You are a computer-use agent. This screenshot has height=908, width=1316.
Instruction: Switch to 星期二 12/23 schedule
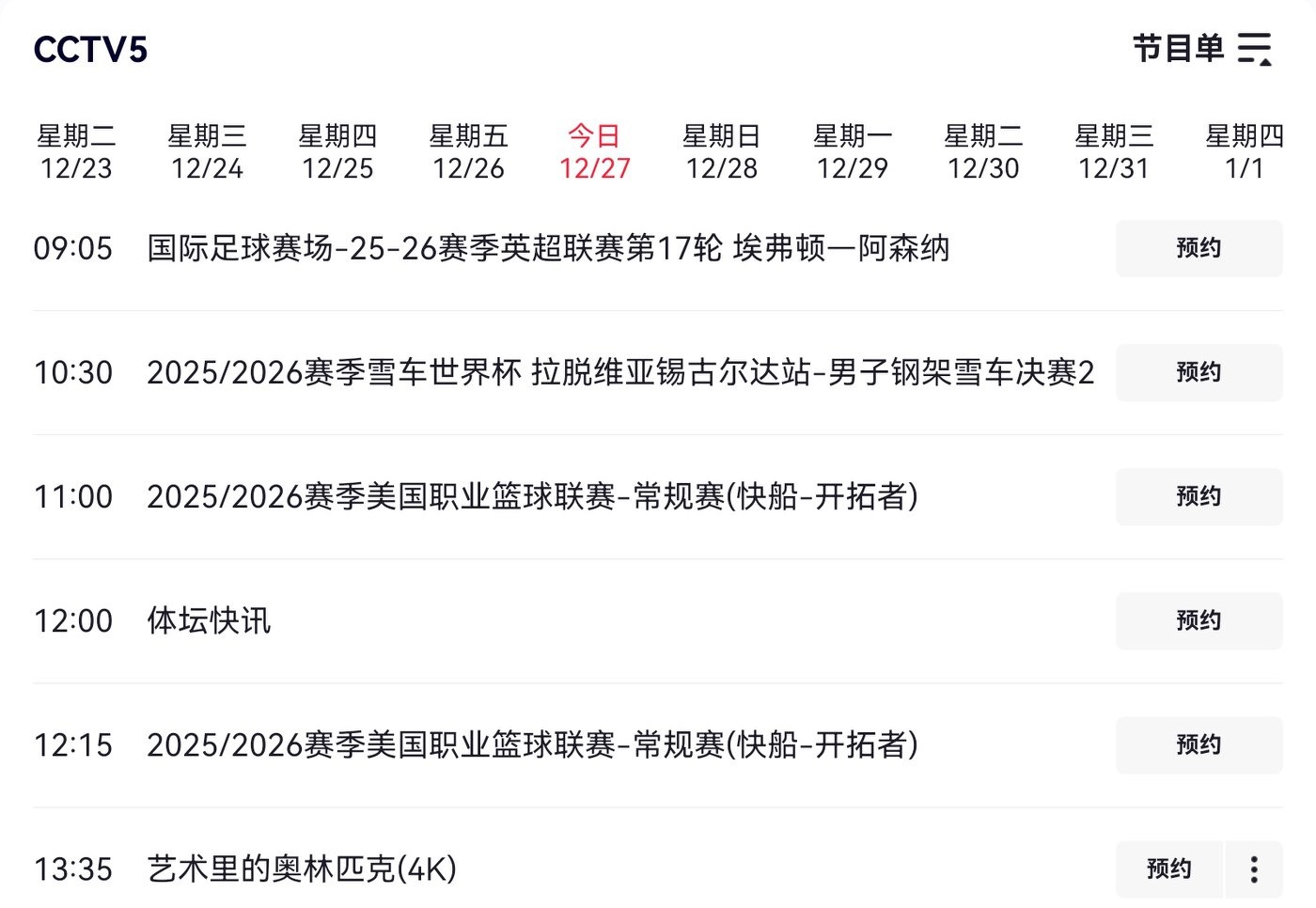76,152
